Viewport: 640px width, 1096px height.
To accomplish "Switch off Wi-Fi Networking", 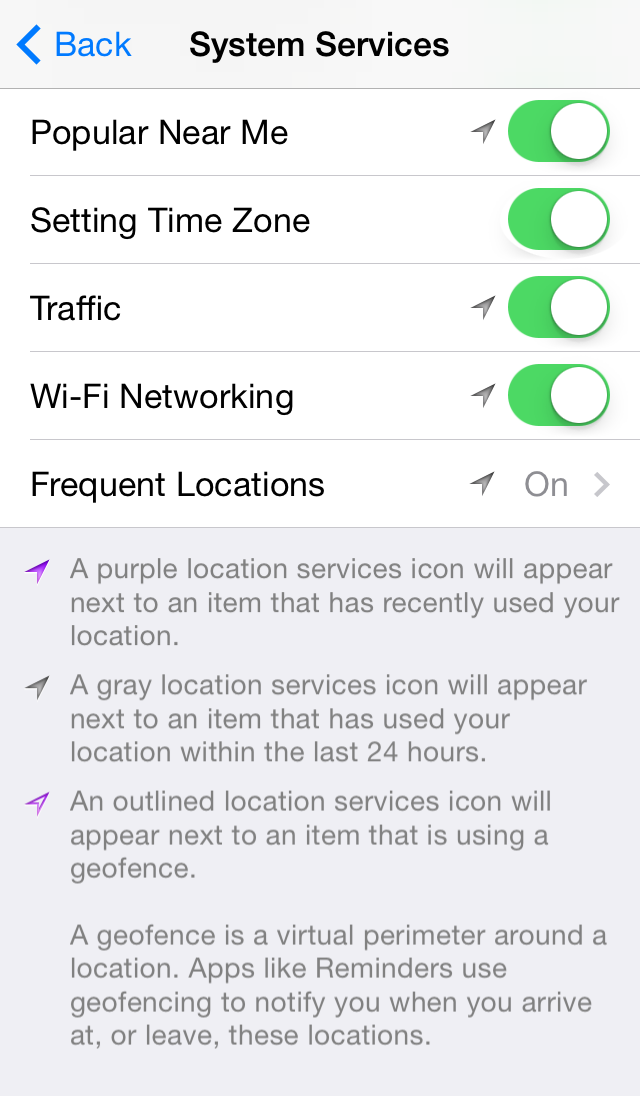I will pyautogui.click(x=558, y=396).
